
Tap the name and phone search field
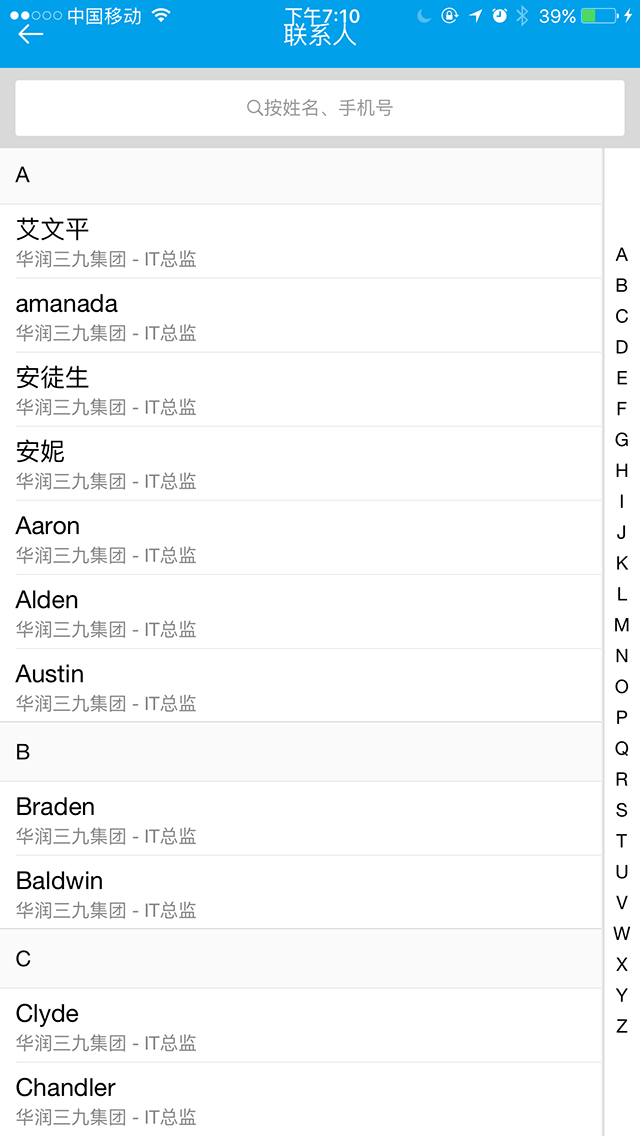coord(320,108)
